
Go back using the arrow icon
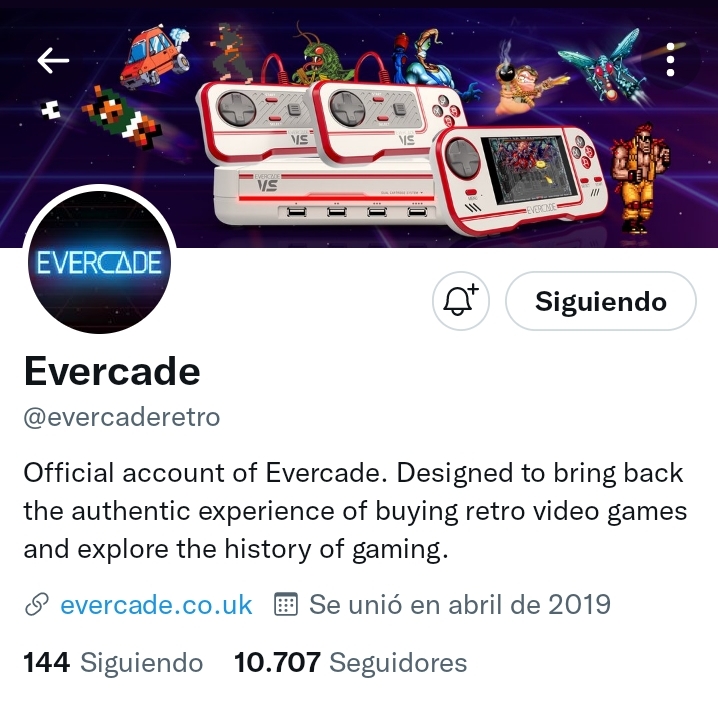click(x=53, y=61)
